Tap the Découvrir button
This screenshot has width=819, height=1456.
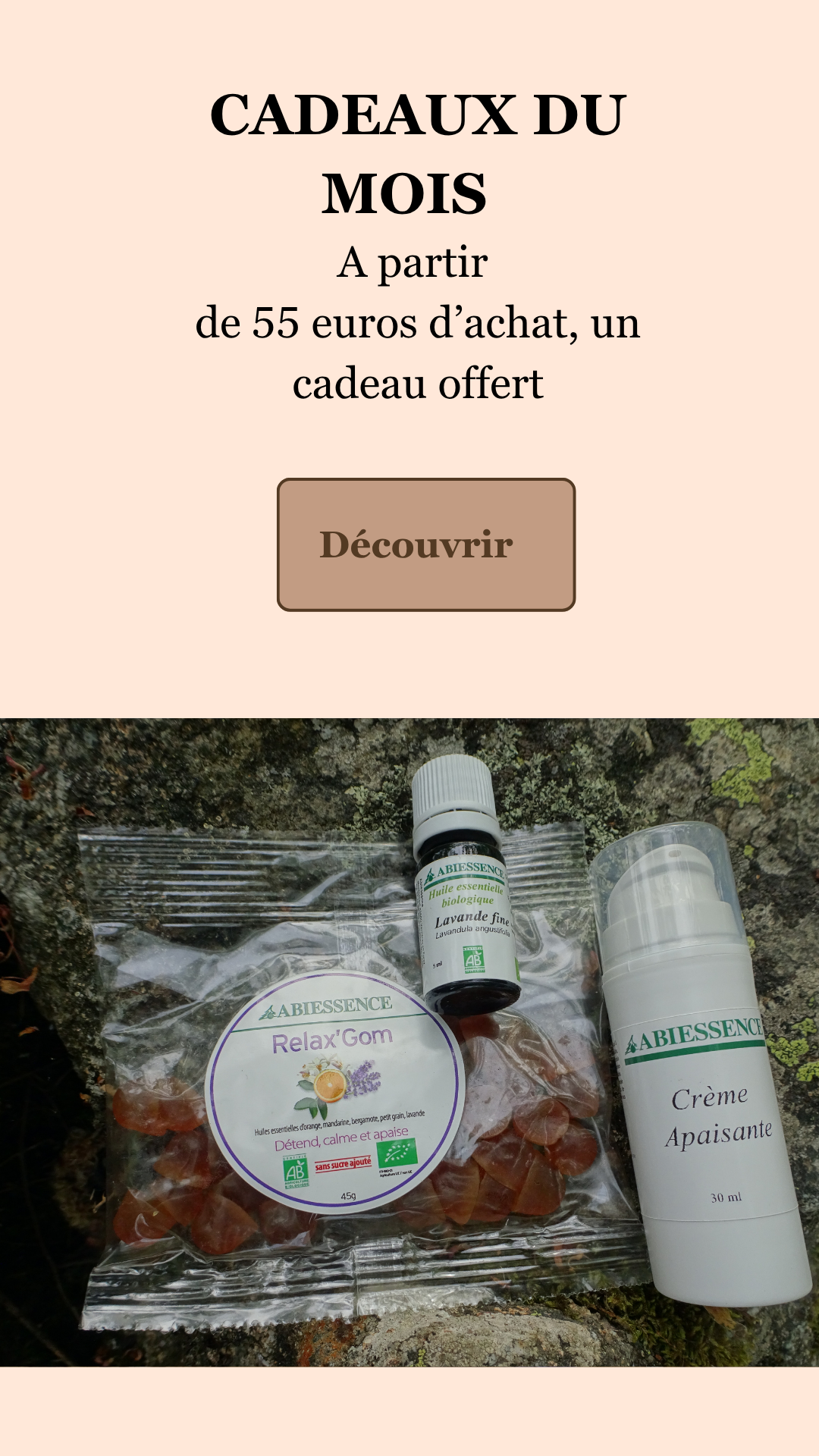425,544
